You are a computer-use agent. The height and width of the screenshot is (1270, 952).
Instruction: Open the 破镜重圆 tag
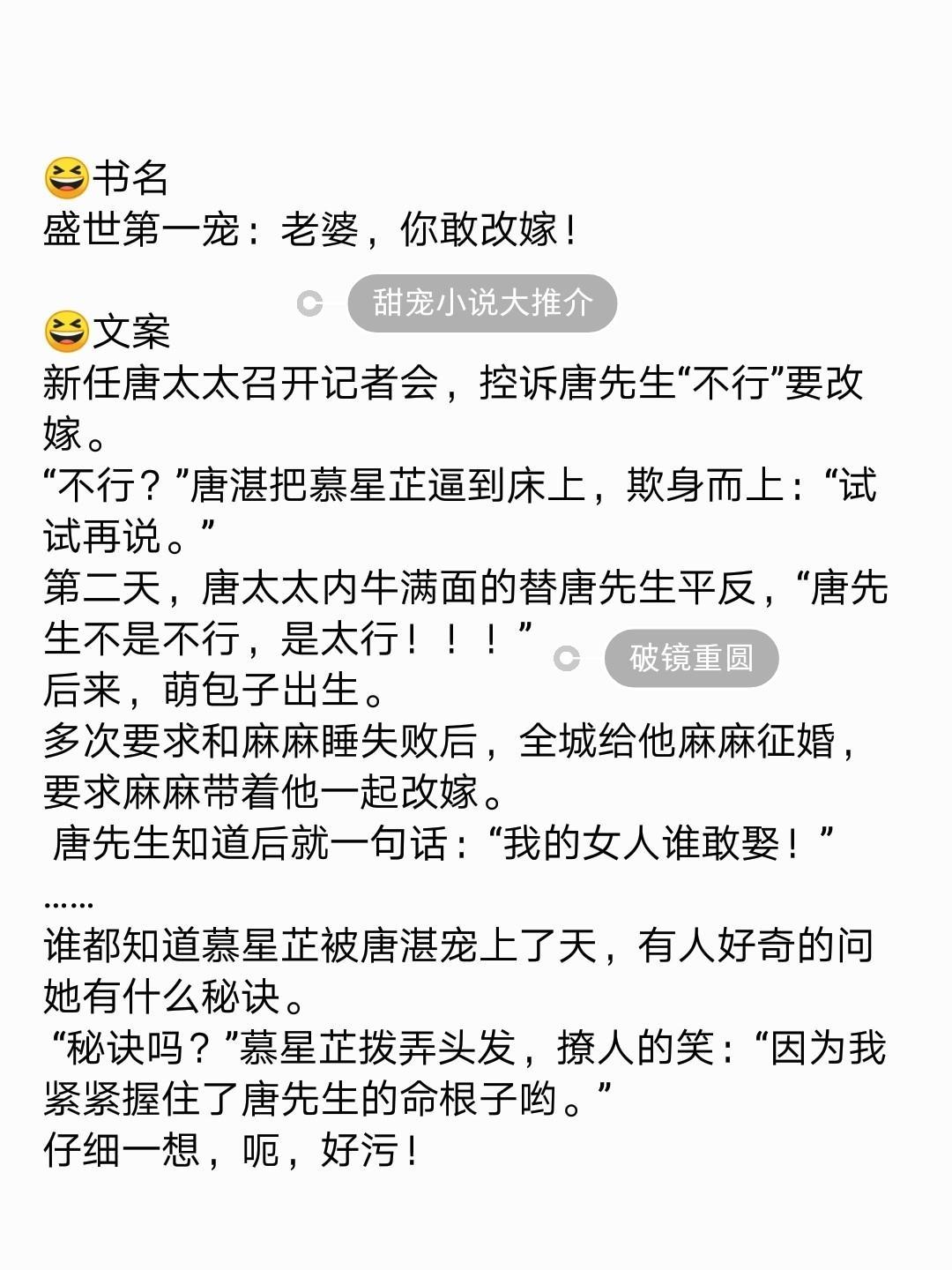click(x=691, y=658)
